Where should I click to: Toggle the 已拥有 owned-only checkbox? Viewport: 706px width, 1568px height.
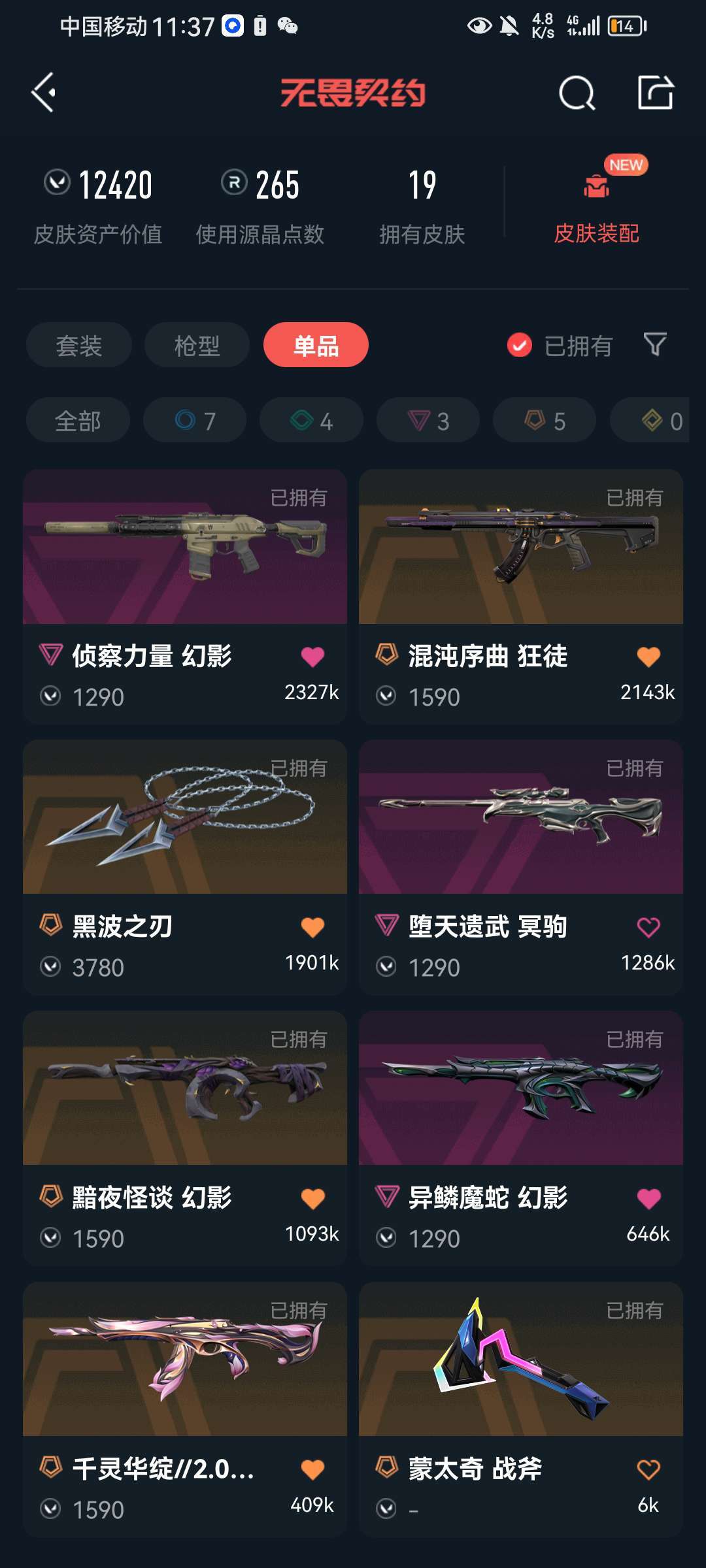[520, 345]
